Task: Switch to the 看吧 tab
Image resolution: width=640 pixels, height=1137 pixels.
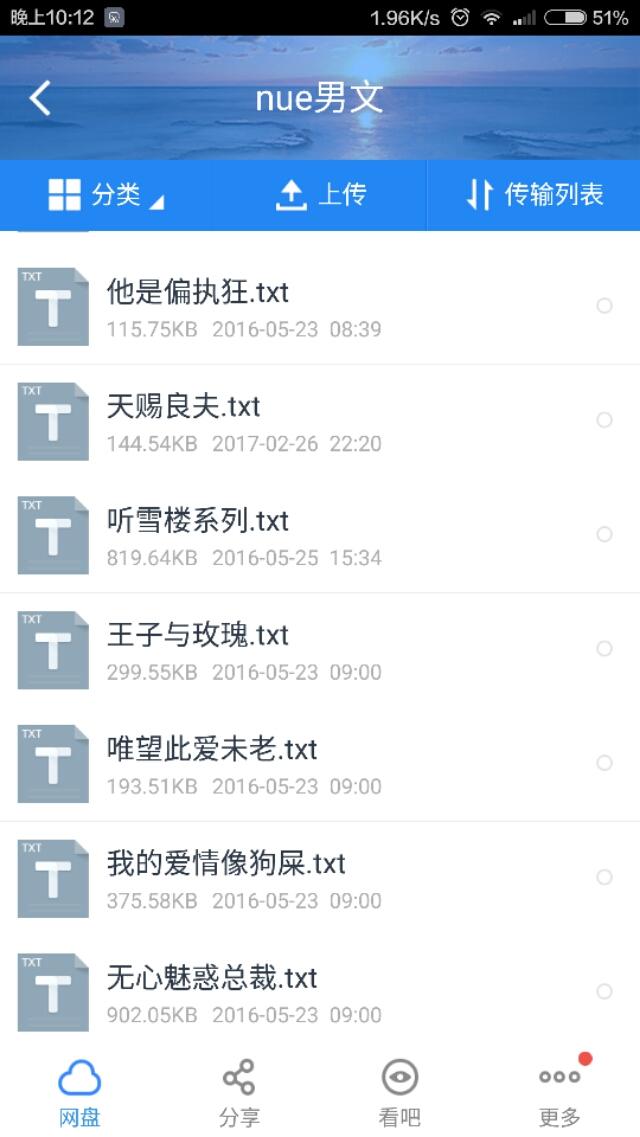Action: 399,1092
